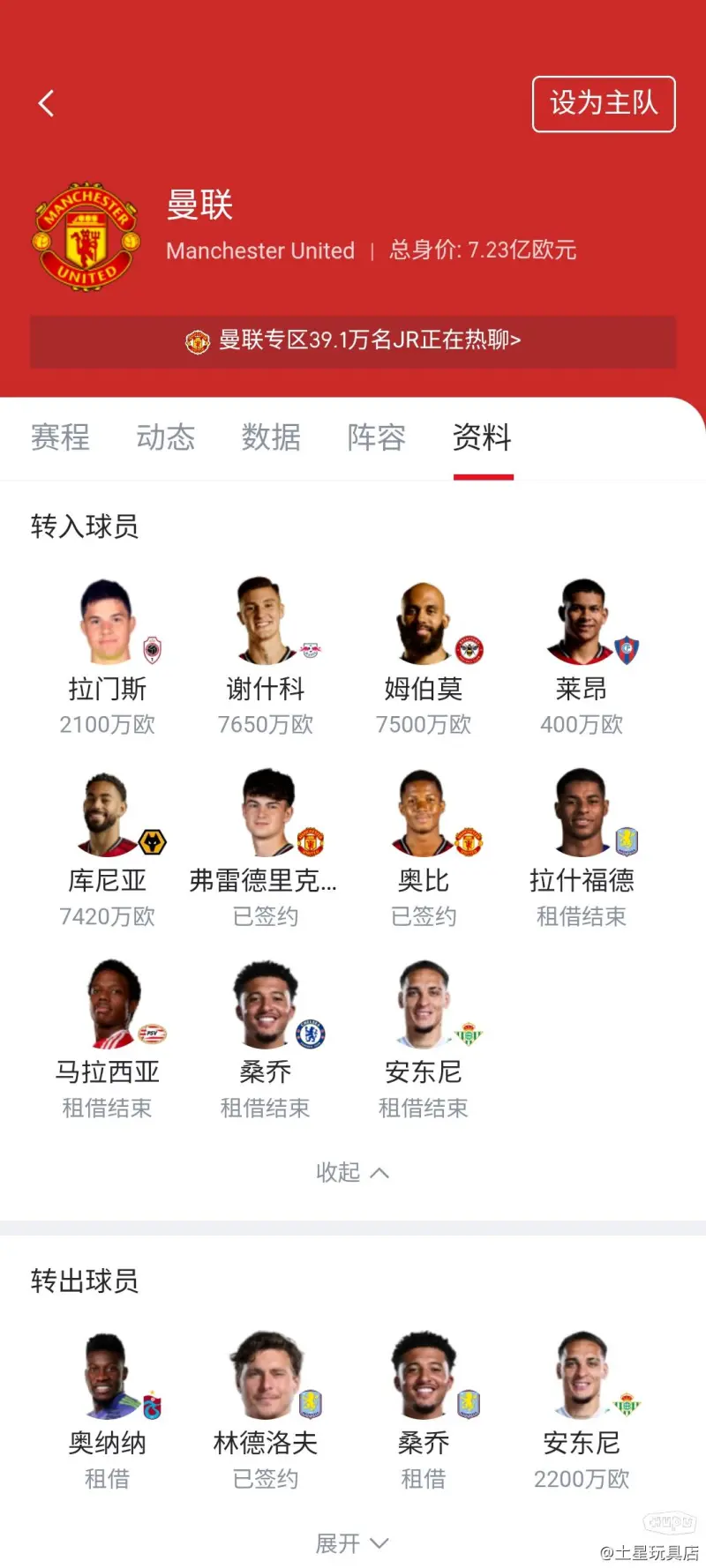706x1568 pixels.
Task: Open player 马拉西亚 profile
Action: coord(107,1041)
